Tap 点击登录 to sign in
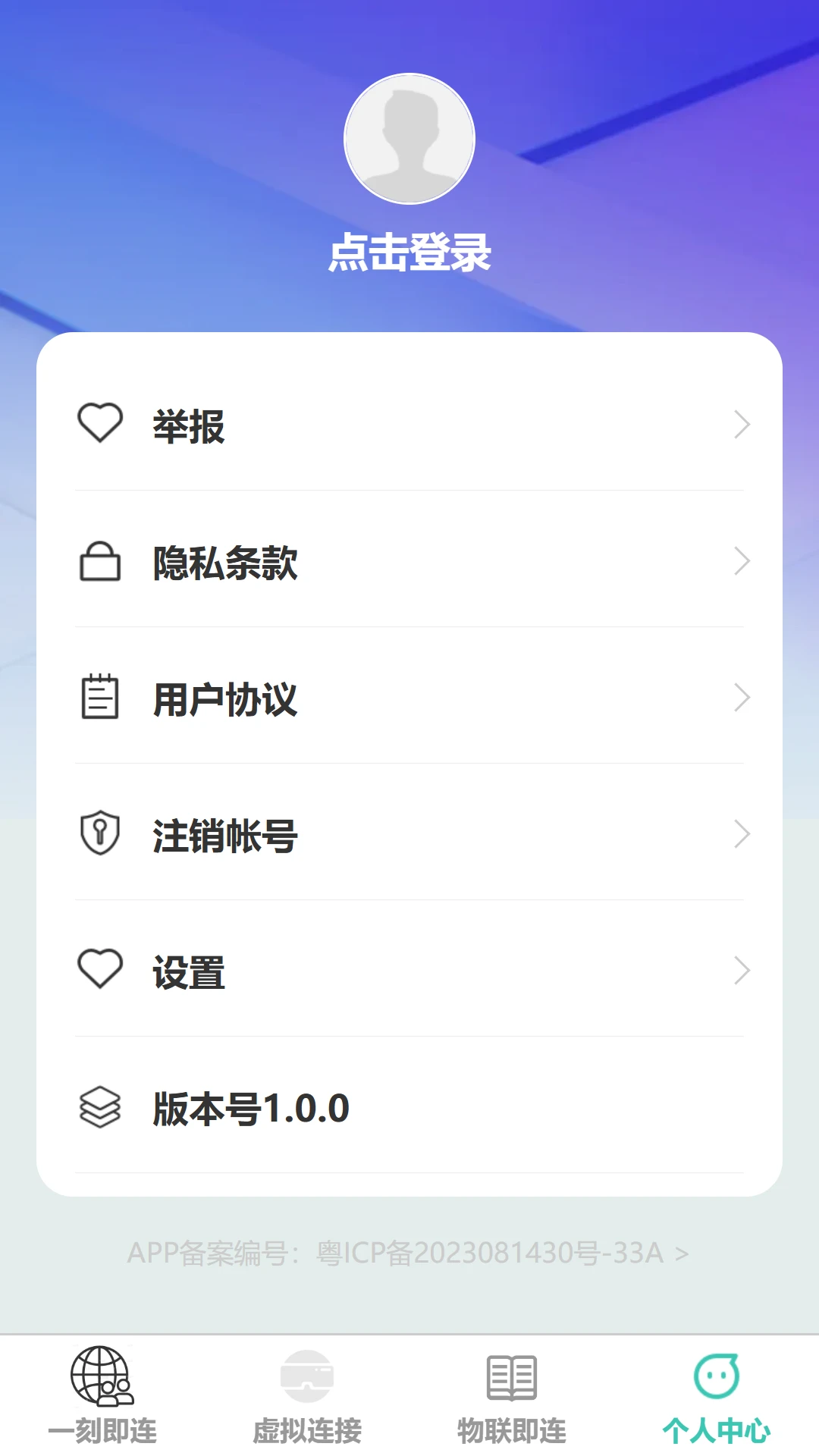 (x=409, y=253)
